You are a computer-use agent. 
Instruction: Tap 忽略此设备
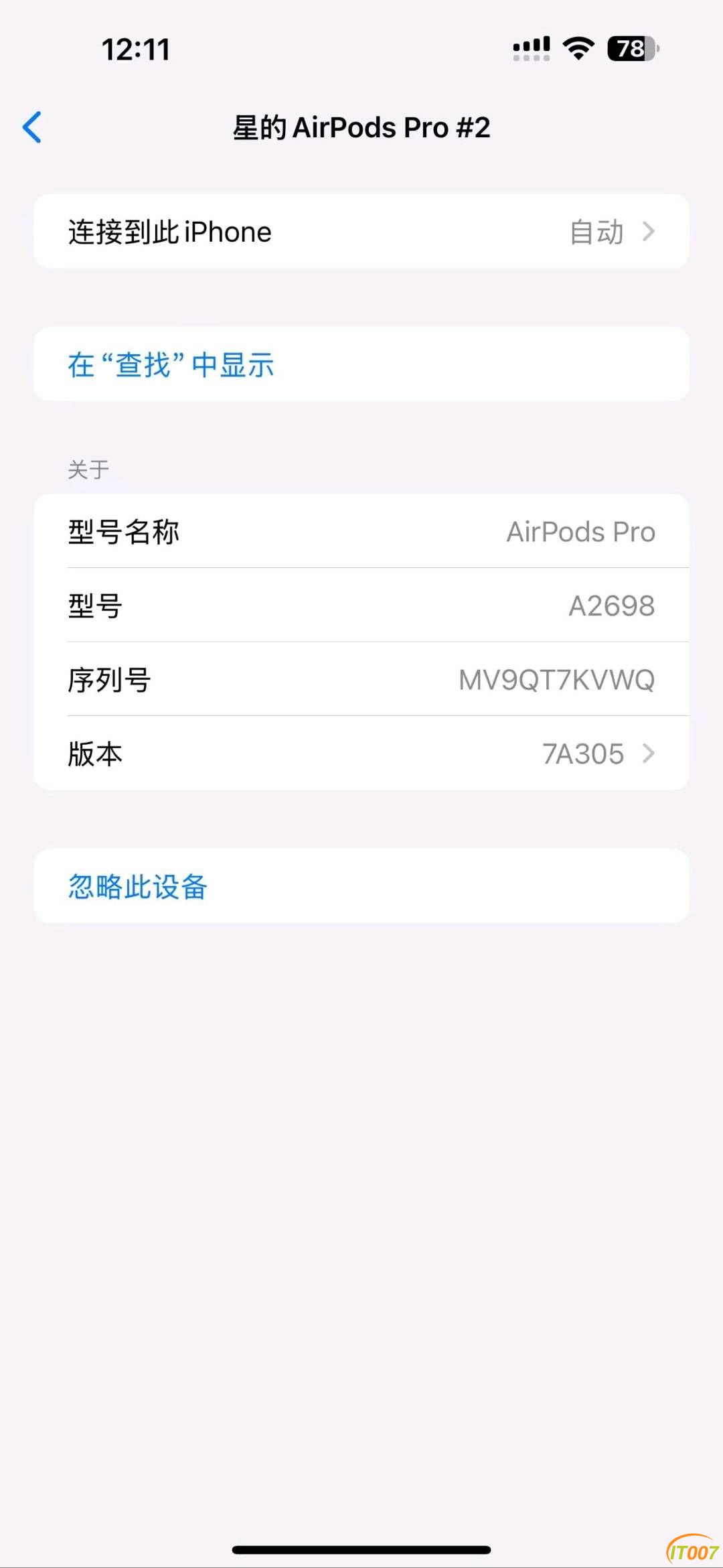click(x=138, y=887)
